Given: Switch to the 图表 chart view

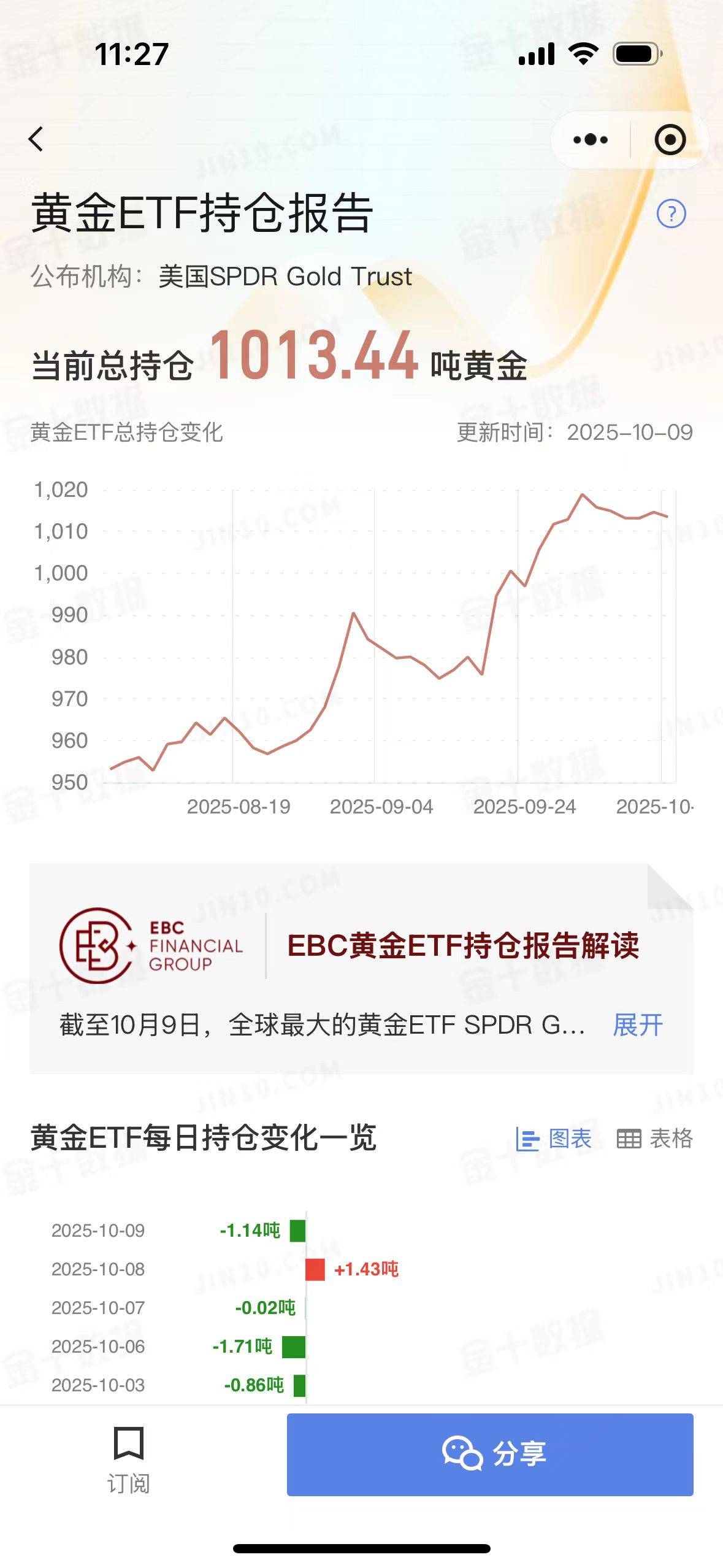Looking at the screenshot, I should coord(554,1139).
